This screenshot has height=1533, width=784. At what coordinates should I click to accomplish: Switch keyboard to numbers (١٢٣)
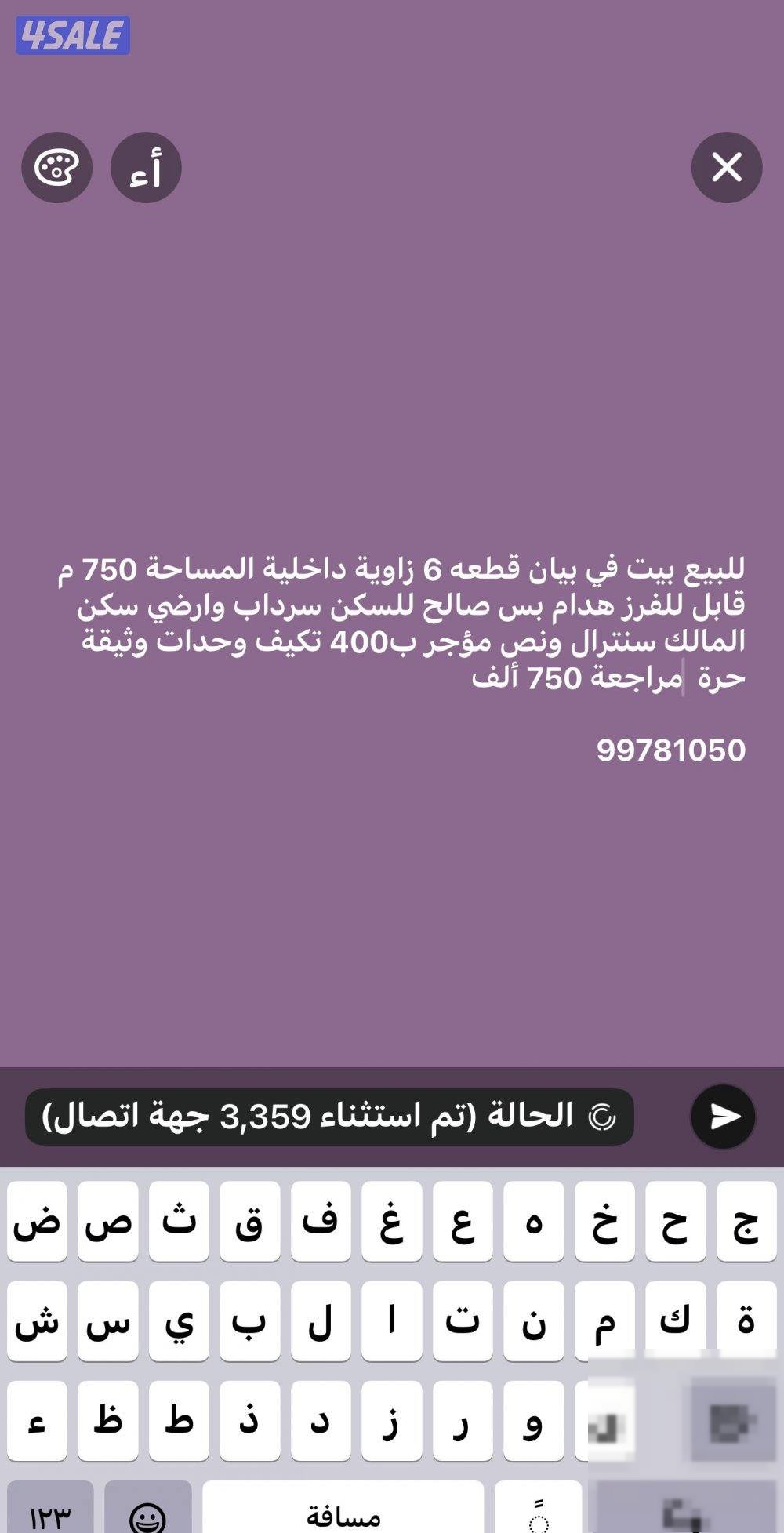click(x=50, y=1511)
